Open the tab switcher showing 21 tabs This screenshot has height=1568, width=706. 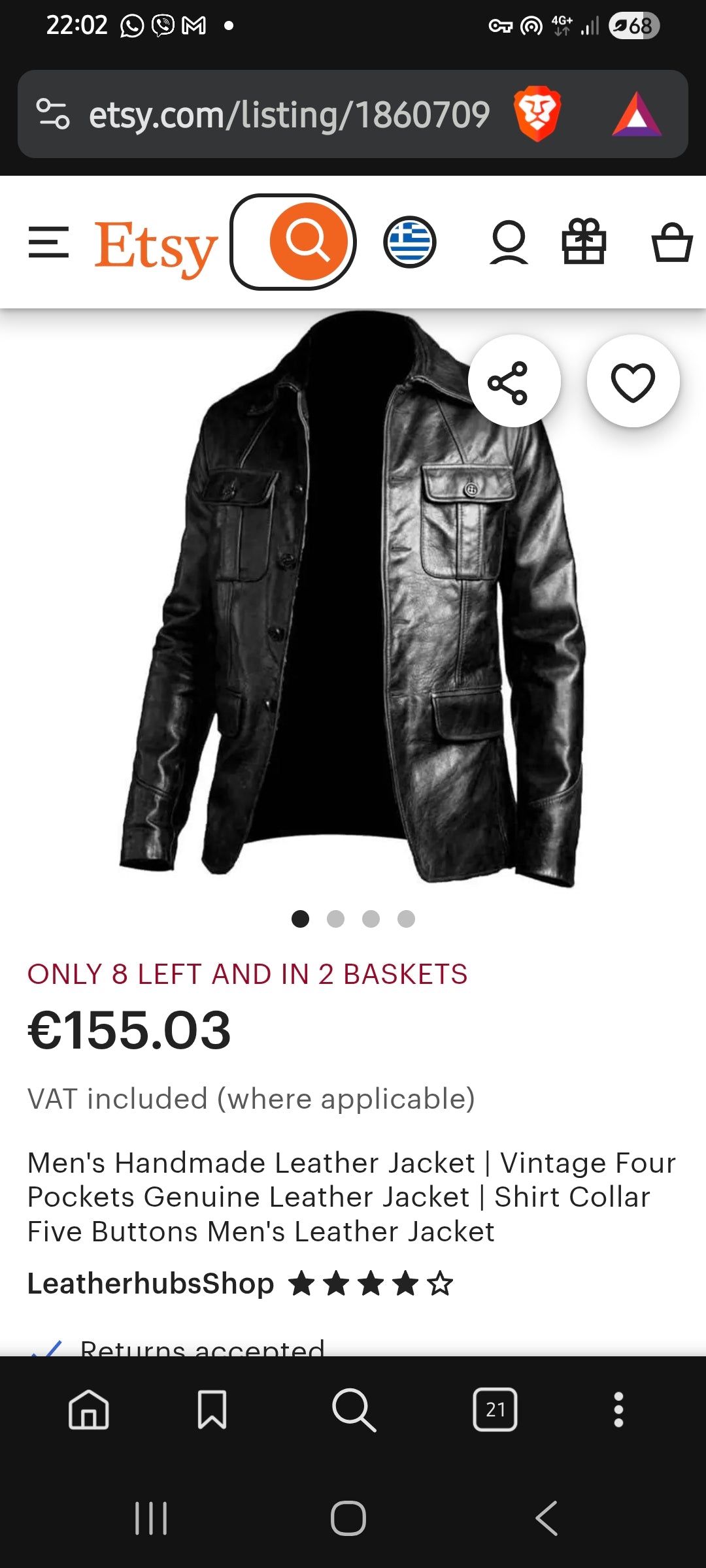pos(495,1410)
